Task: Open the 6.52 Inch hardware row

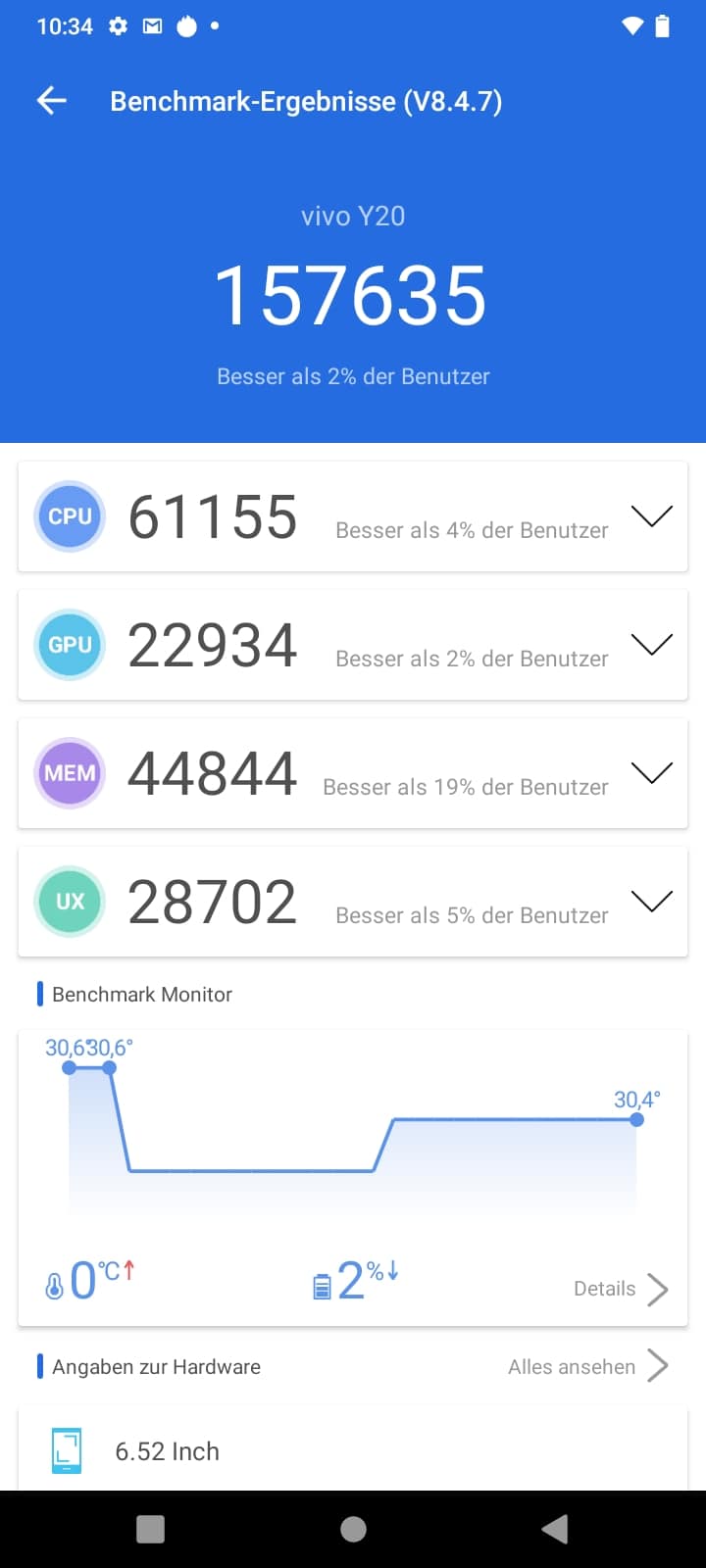Action: [x=353, y=1449]
